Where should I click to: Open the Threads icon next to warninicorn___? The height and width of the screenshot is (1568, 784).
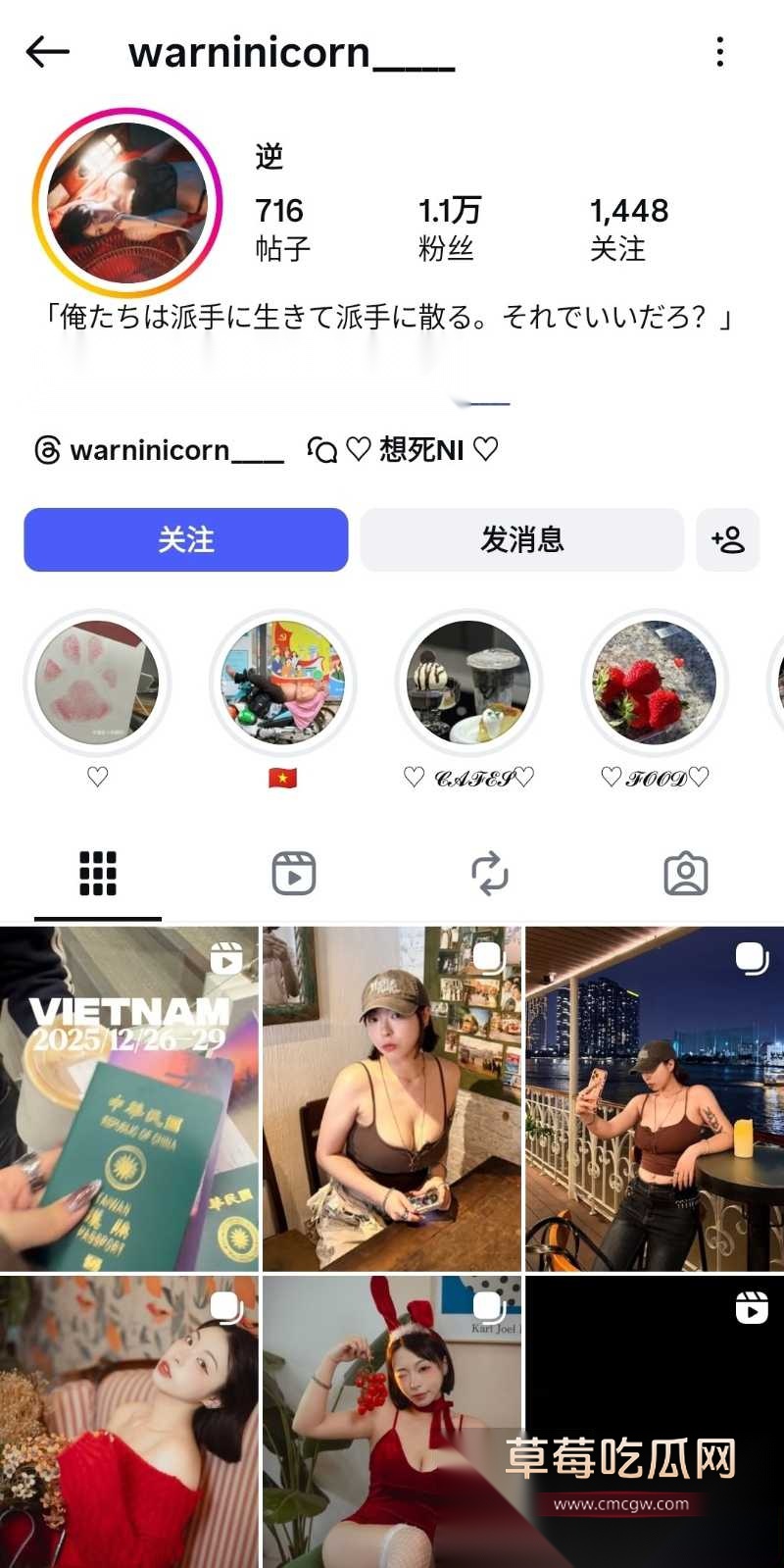click(46, 449)
